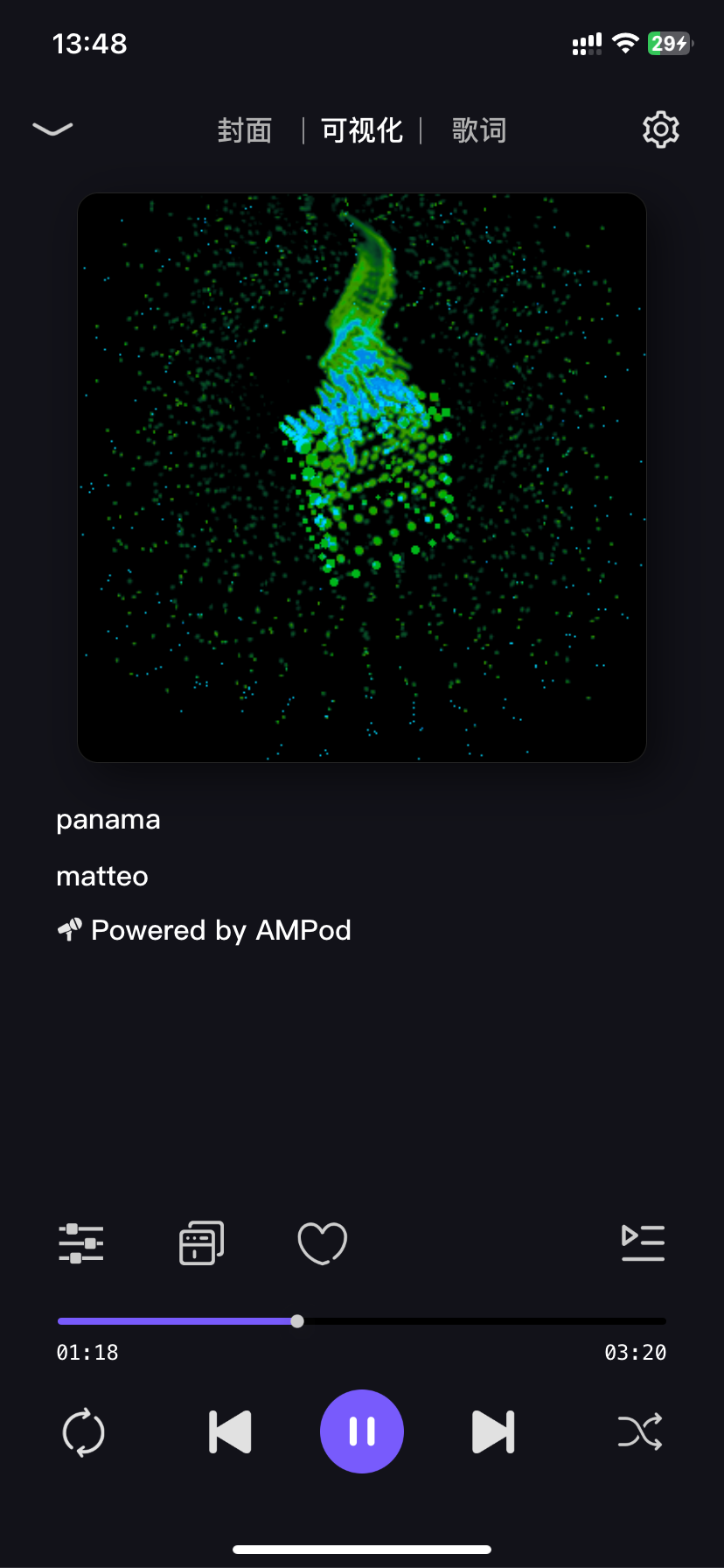724x1568 pixels.
Task: Select the 可视化 visualization tab
Action: pyautogui.click(x=362, y=130)
